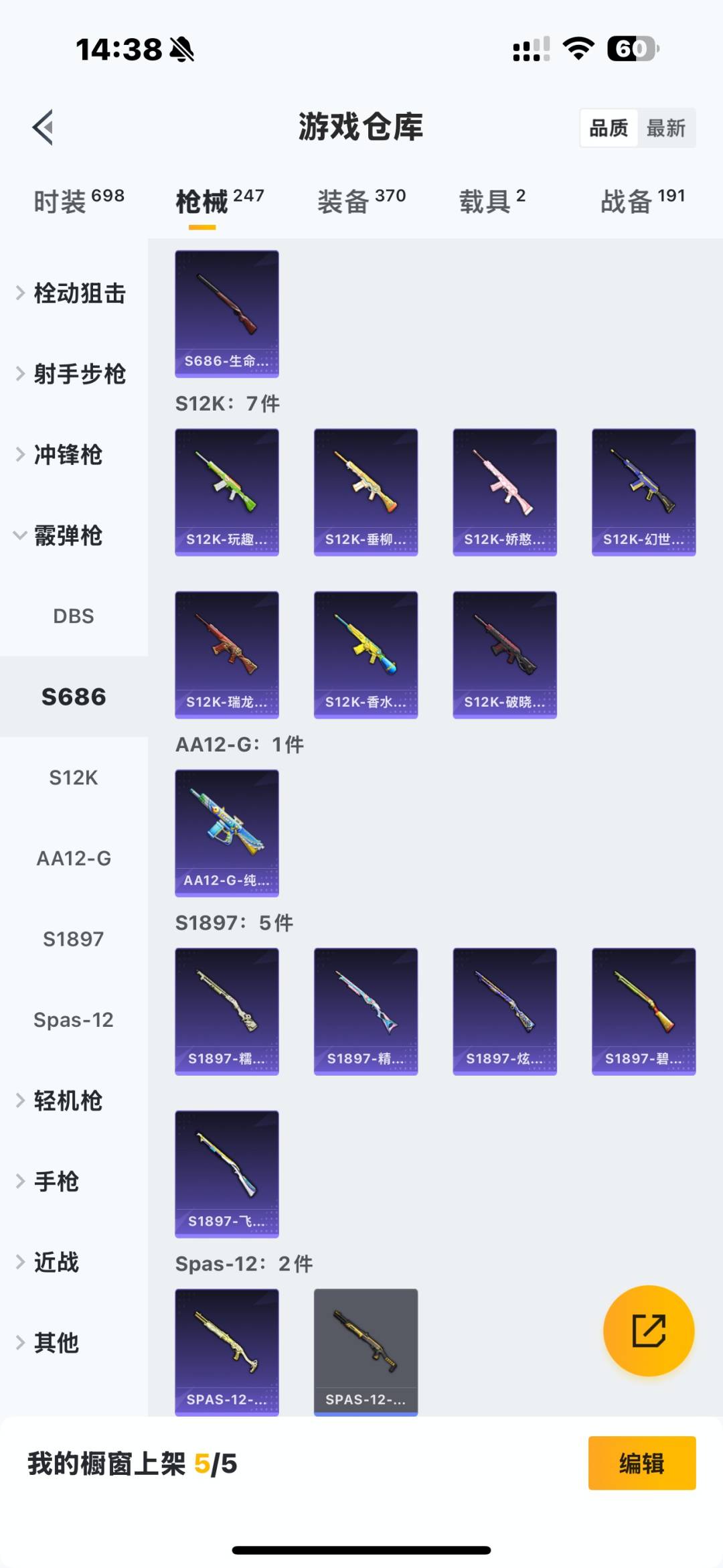The height and width of the screenshot is (1568, 723).
Task: Open the AA12-G-纯 weapon skin
Action: [226, 833]
